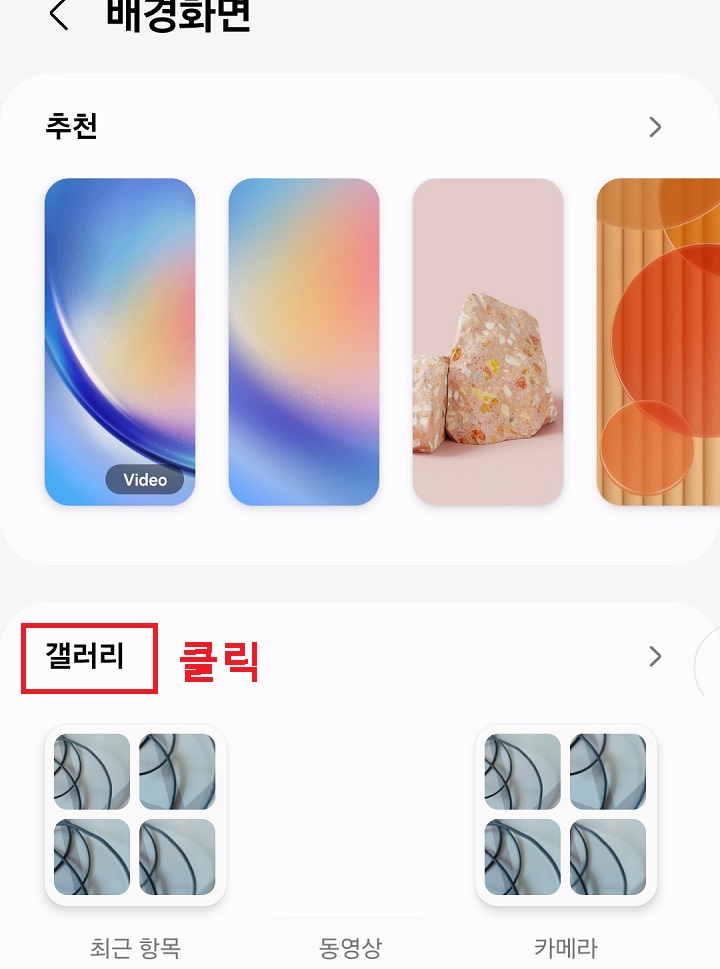This screenshot has width=720, height=969.
Task: Open the 최근 항목 album thumbnail grid
Action: 135,815
